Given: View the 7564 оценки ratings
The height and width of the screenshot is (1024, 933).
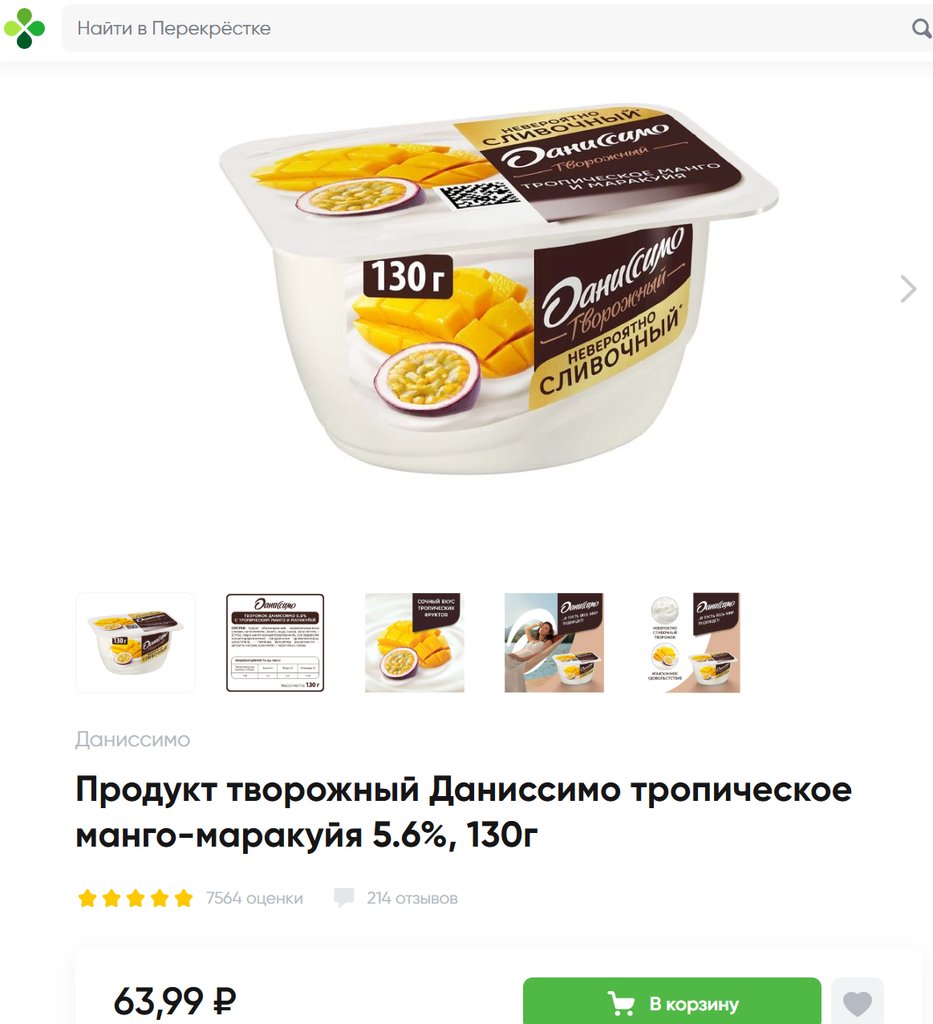Looking at the screenshot, I should [x=254, y=898].
